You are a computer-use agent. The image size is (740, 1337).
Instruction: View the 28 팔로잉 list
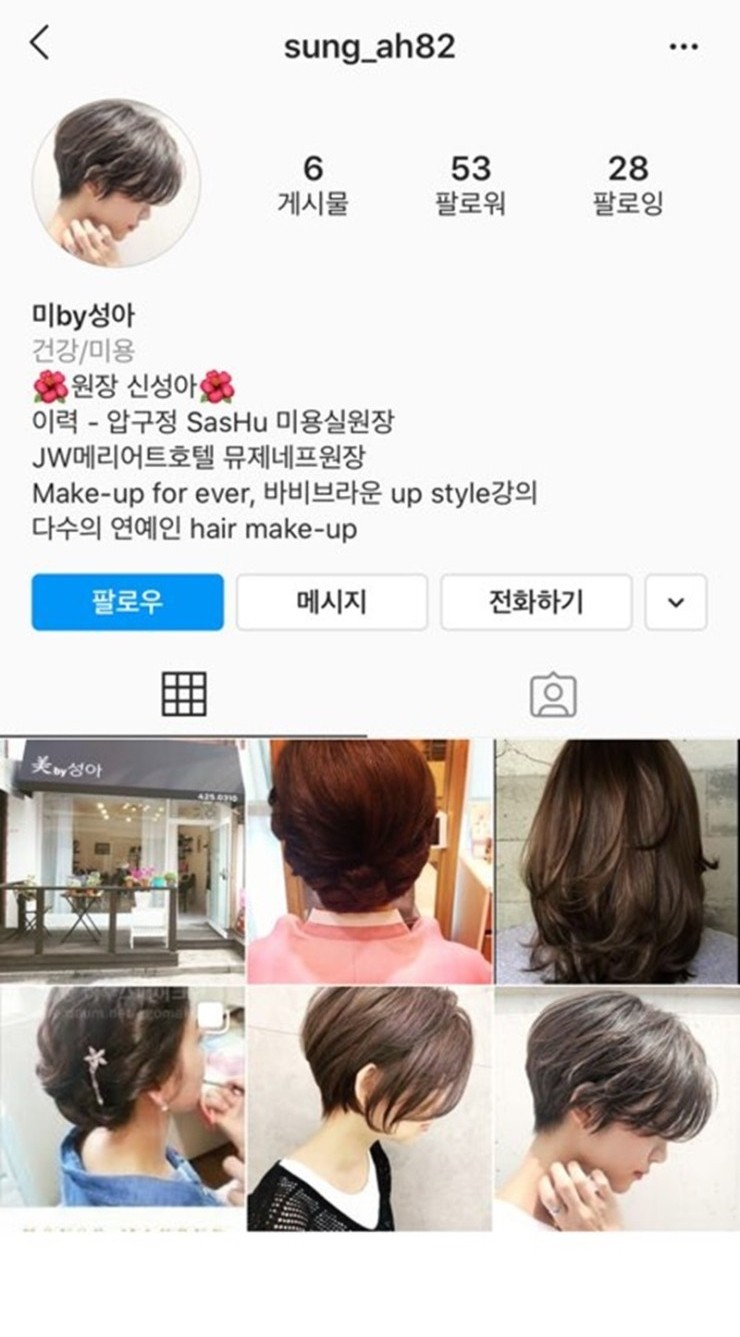tap(627, 185)
